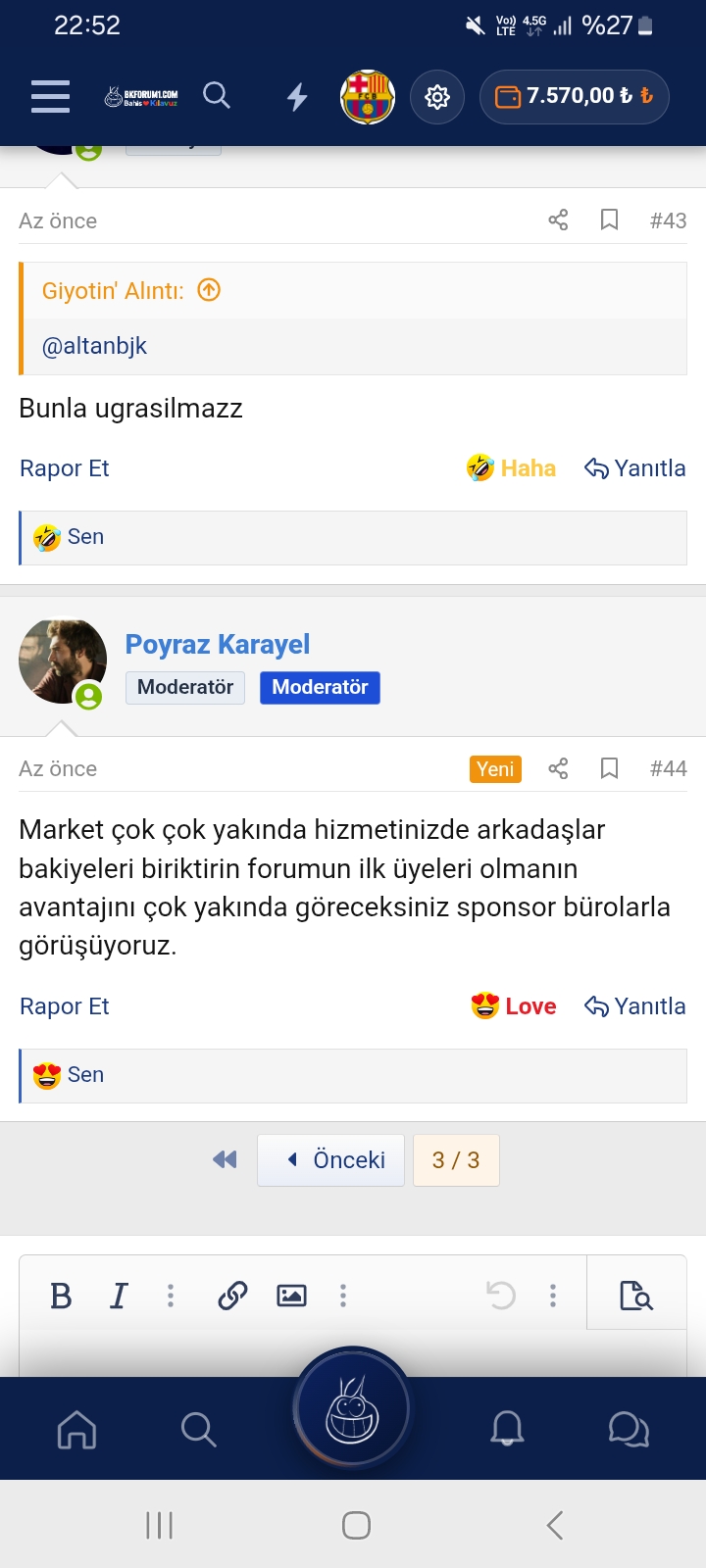This screenshot has height=1568, width=706.
Task: Open the 7.570,00 wallet balance
Action: pyautogui.click(x=575, y=96)
